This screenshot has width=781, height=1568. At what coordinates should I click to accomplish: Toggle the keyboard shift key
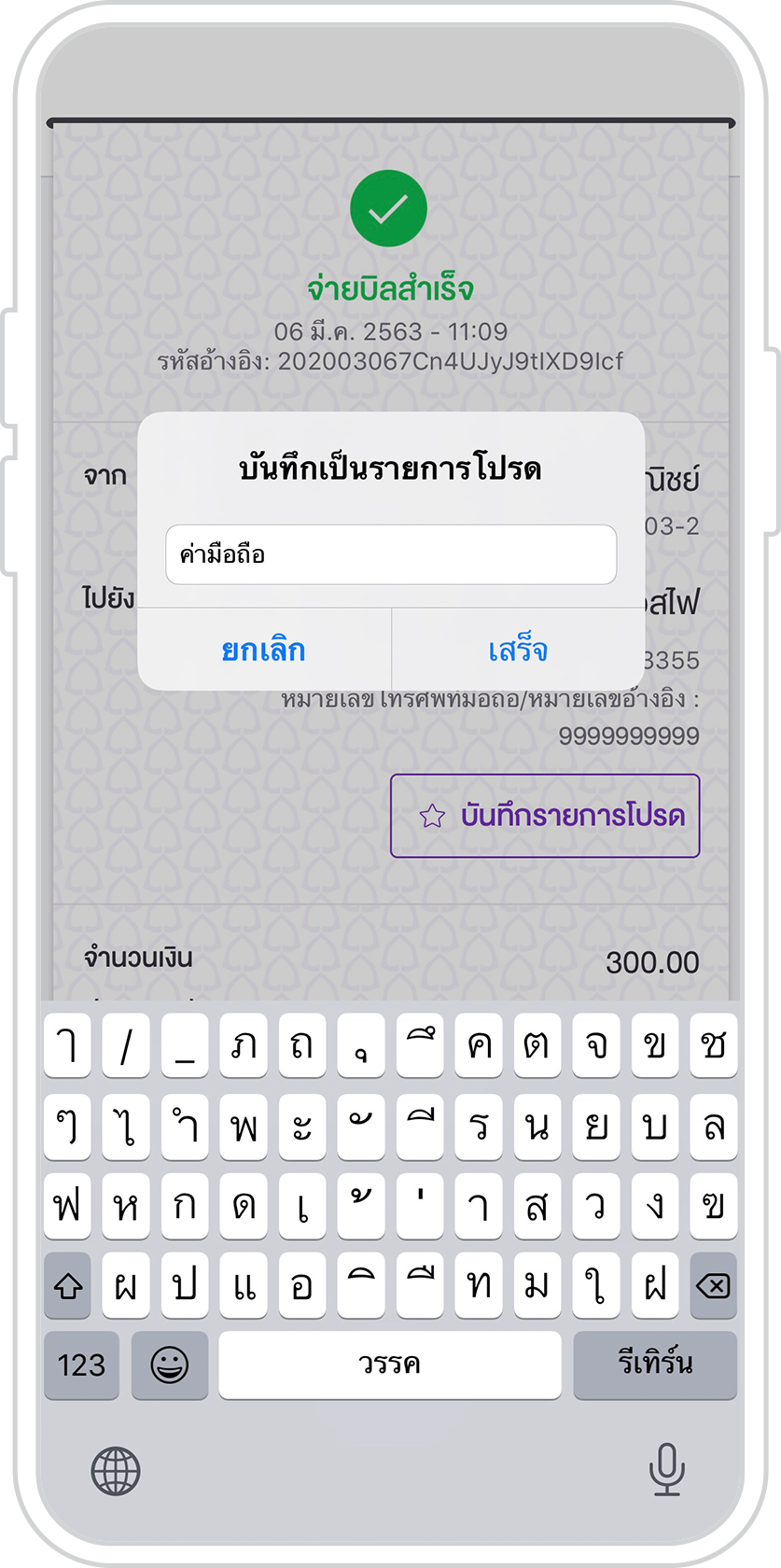67,1287
